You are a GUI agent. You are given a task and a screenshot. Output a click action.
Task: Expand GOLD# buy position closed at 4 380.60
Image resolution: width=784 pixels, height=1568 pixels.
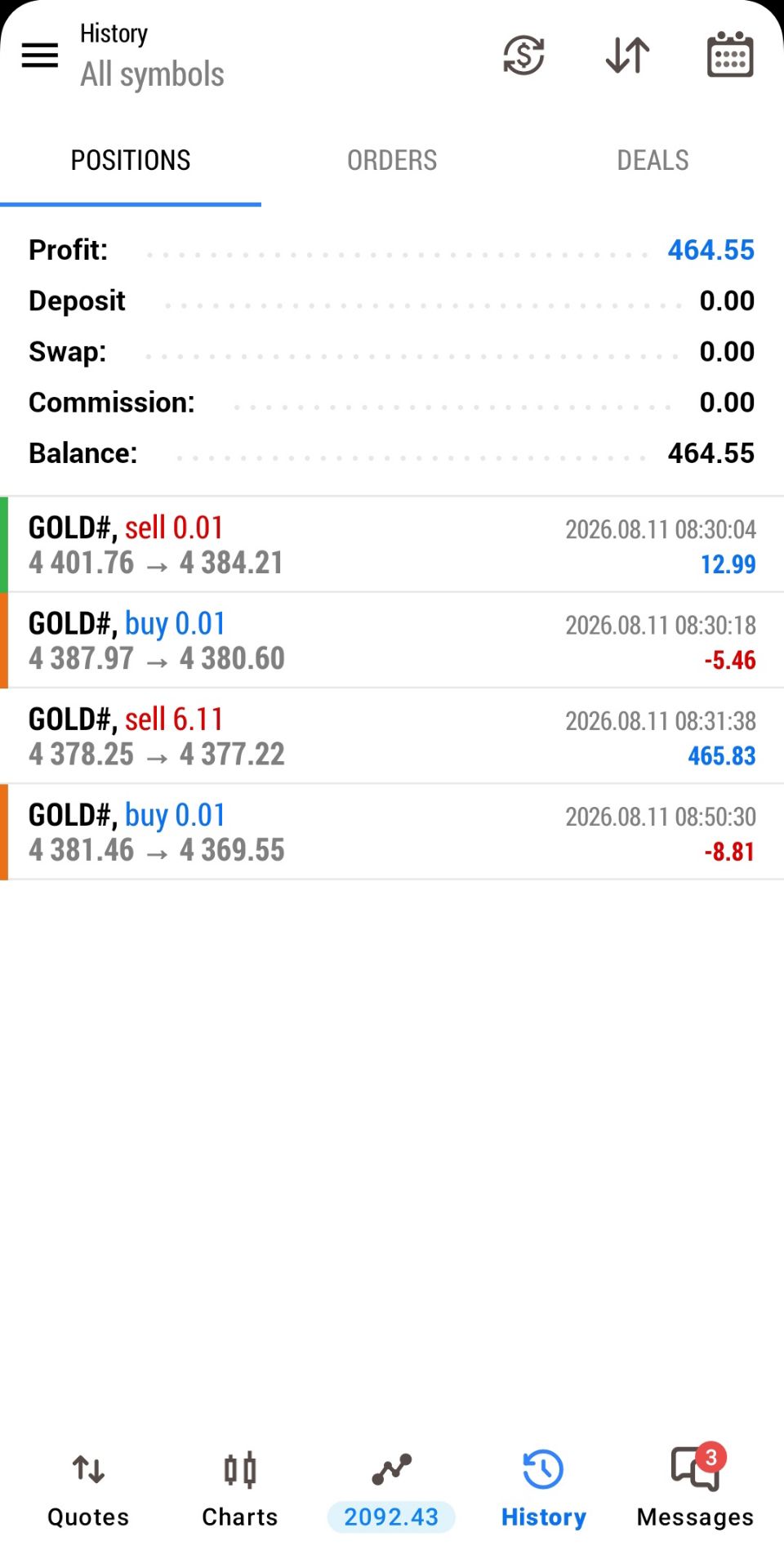click(x=392, y=640)
